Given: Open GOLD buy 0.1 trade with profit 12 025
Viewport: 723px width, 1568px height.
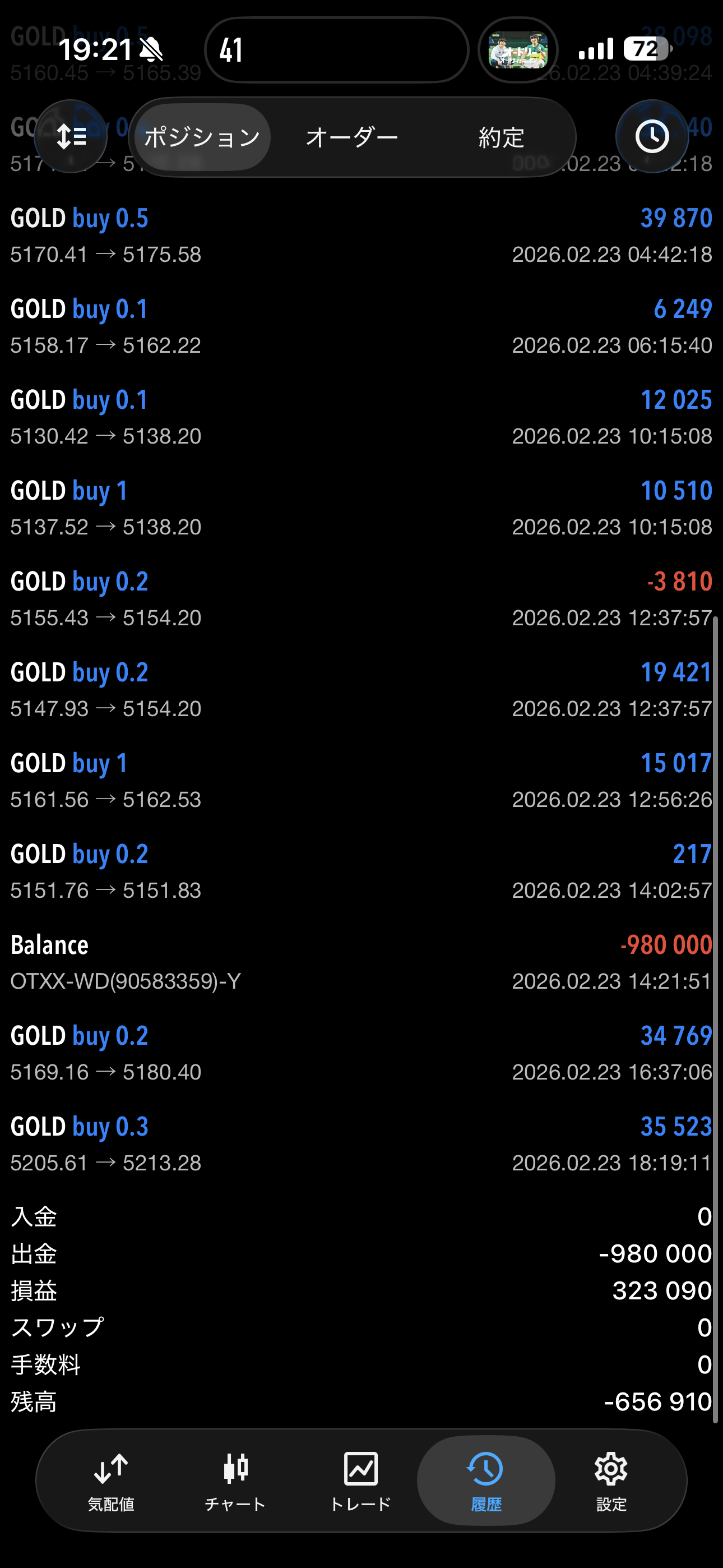Looking at the screenshot, I should click(x=361, y=418).
